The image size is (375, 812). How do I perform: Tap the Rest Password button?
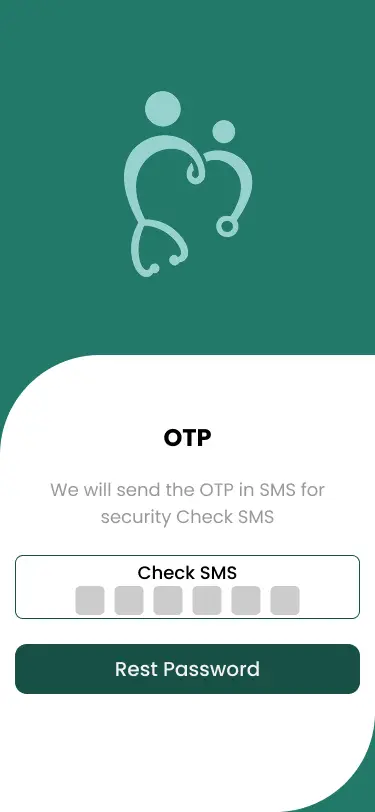(x=188, y=669)
